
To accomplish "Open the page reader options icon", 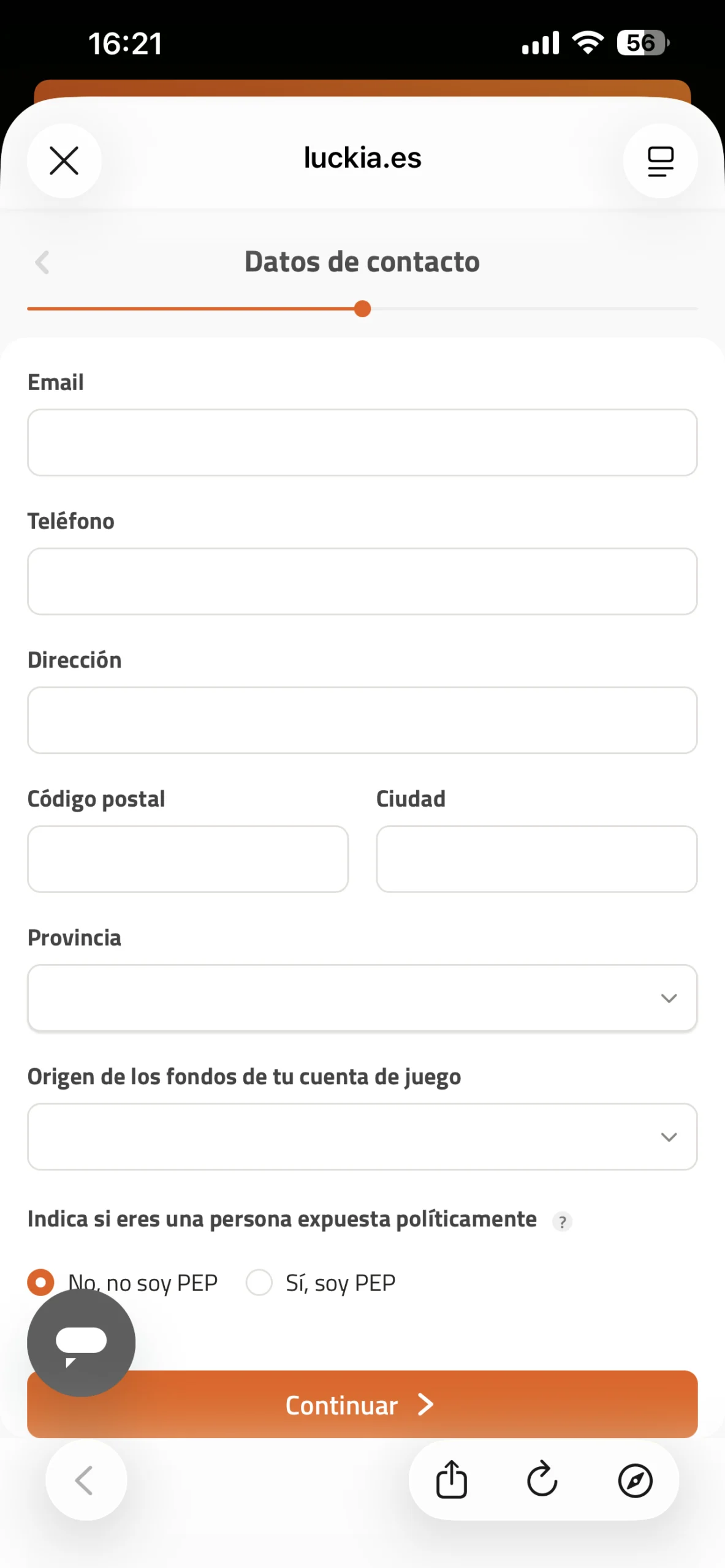I will click(x=660, y=160).
